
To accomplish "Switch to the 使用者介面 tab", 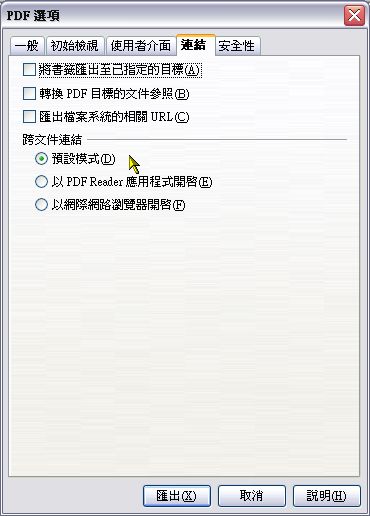I will click(x=140, y=46).
